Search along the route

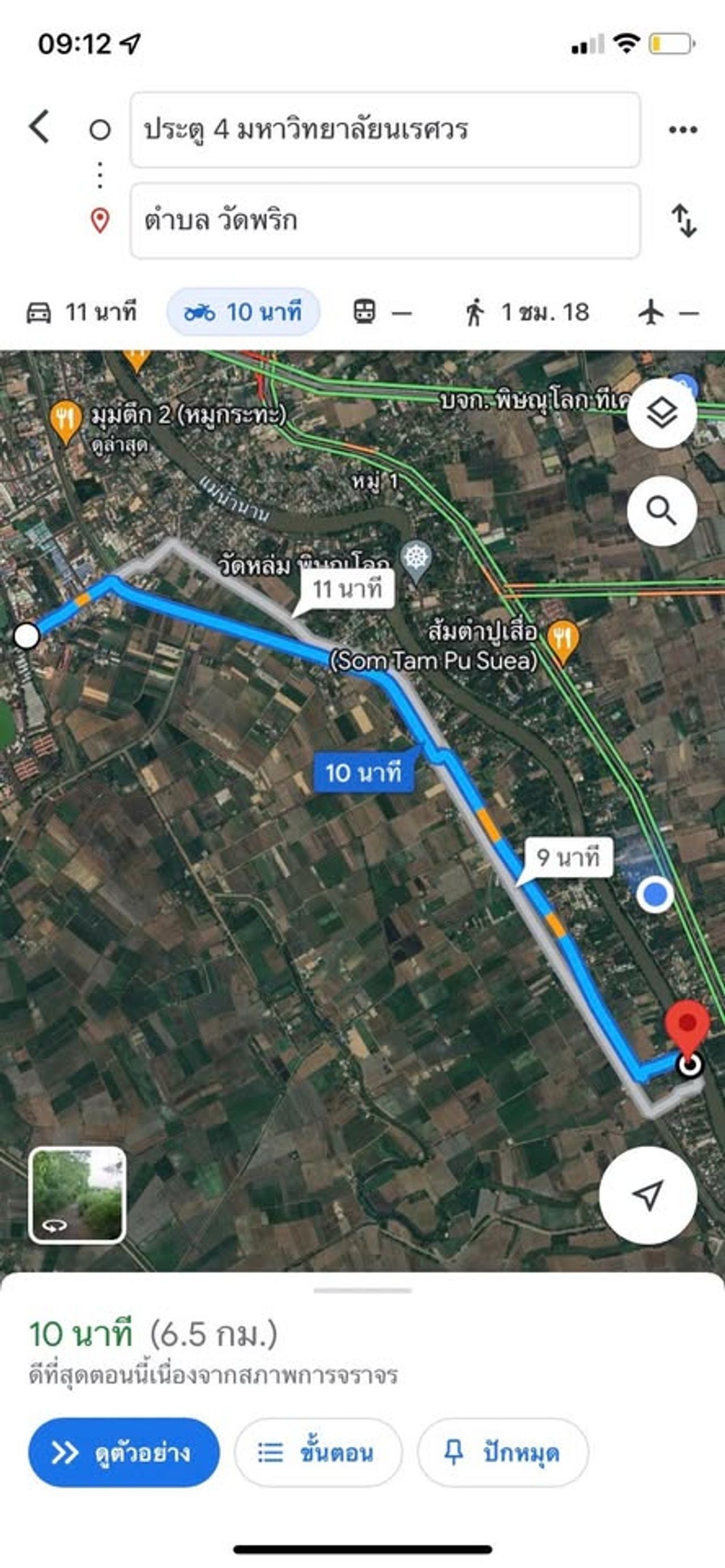pyautogui.click(x=662, y=511)
